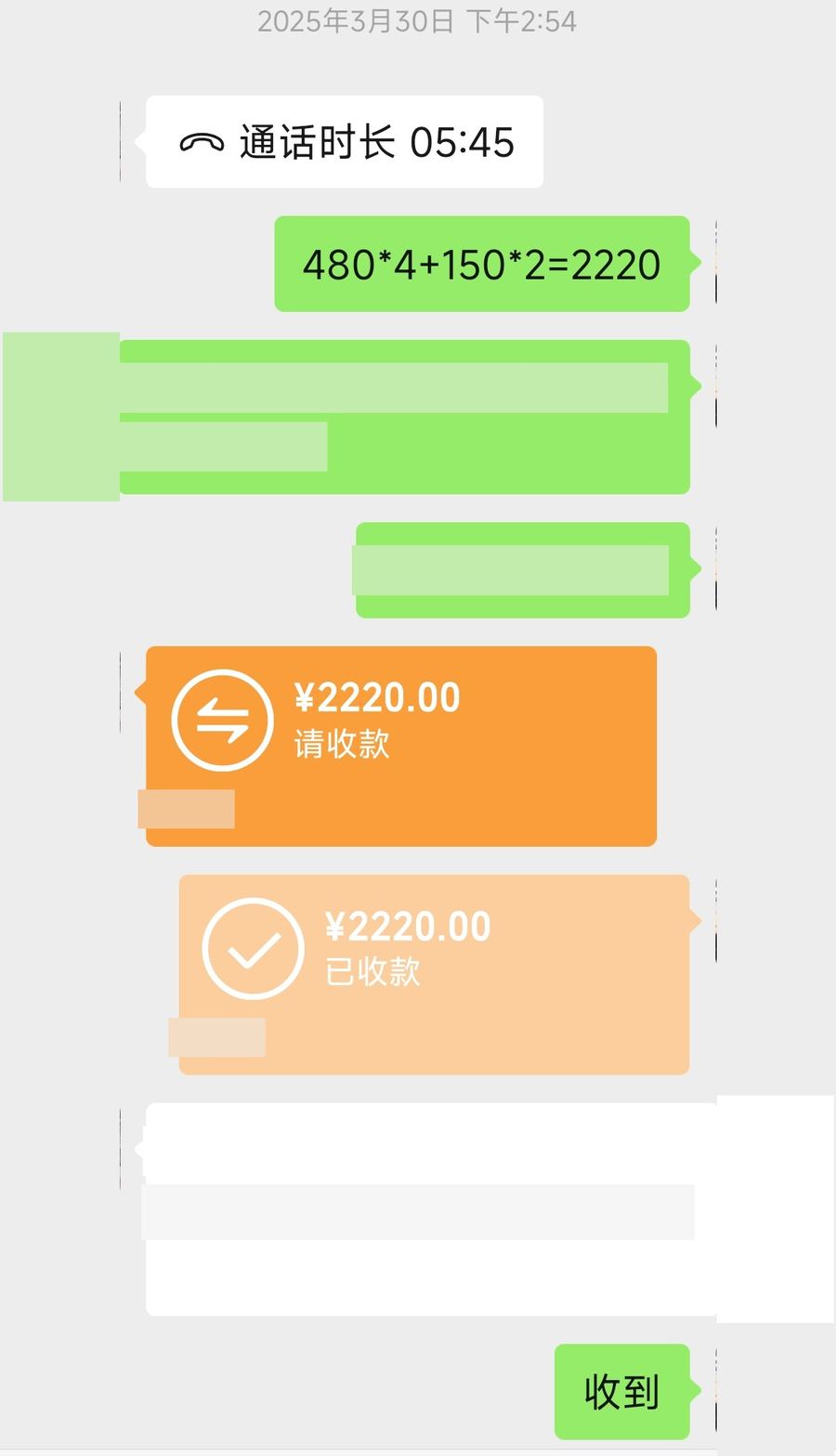Open the ¥2220.00 请收款 transfer card
This screenshot has width=836, height=1456.
[x=401, y=747]
